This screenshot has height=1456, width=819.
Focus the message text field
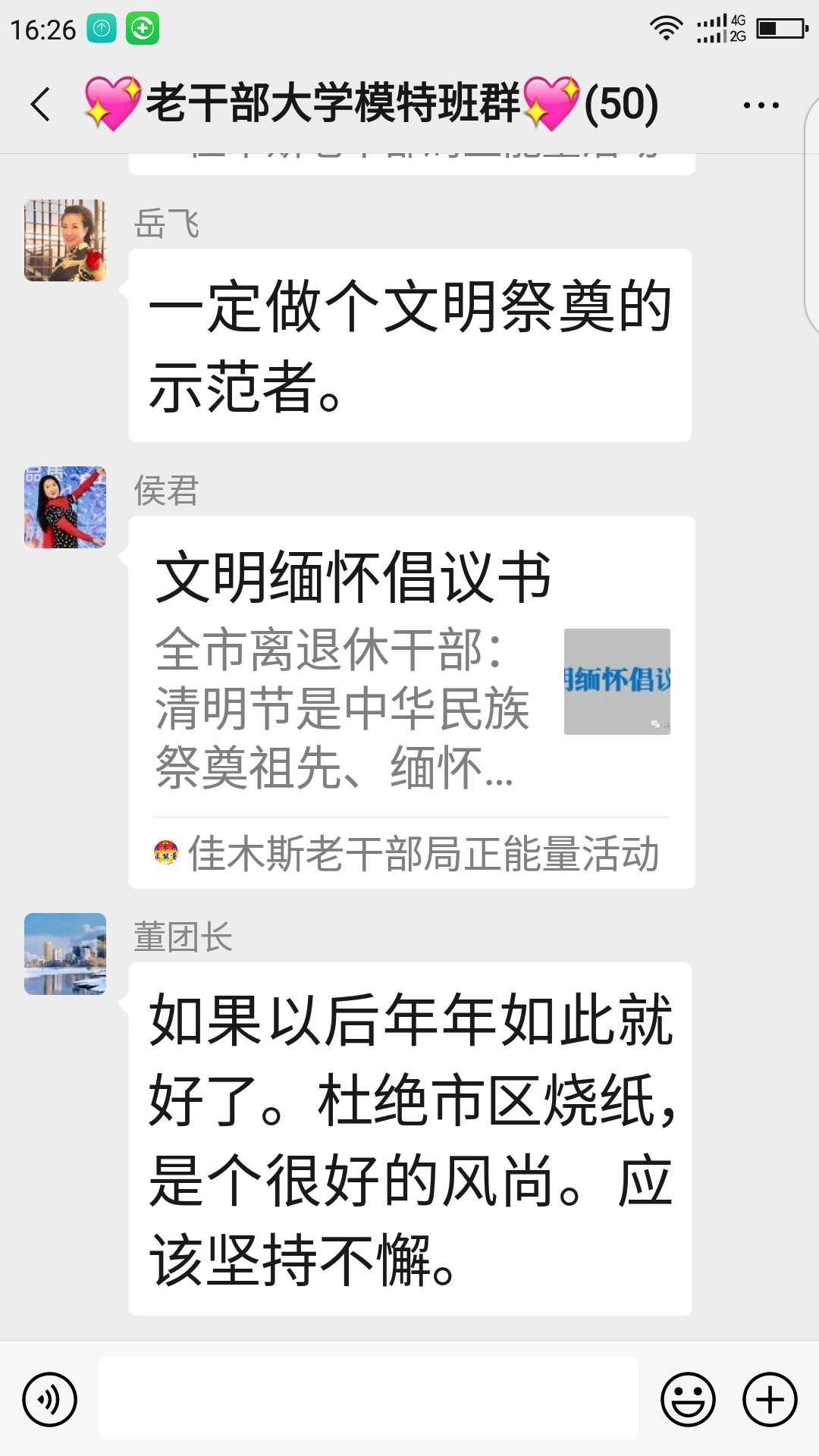[368, 1398]
